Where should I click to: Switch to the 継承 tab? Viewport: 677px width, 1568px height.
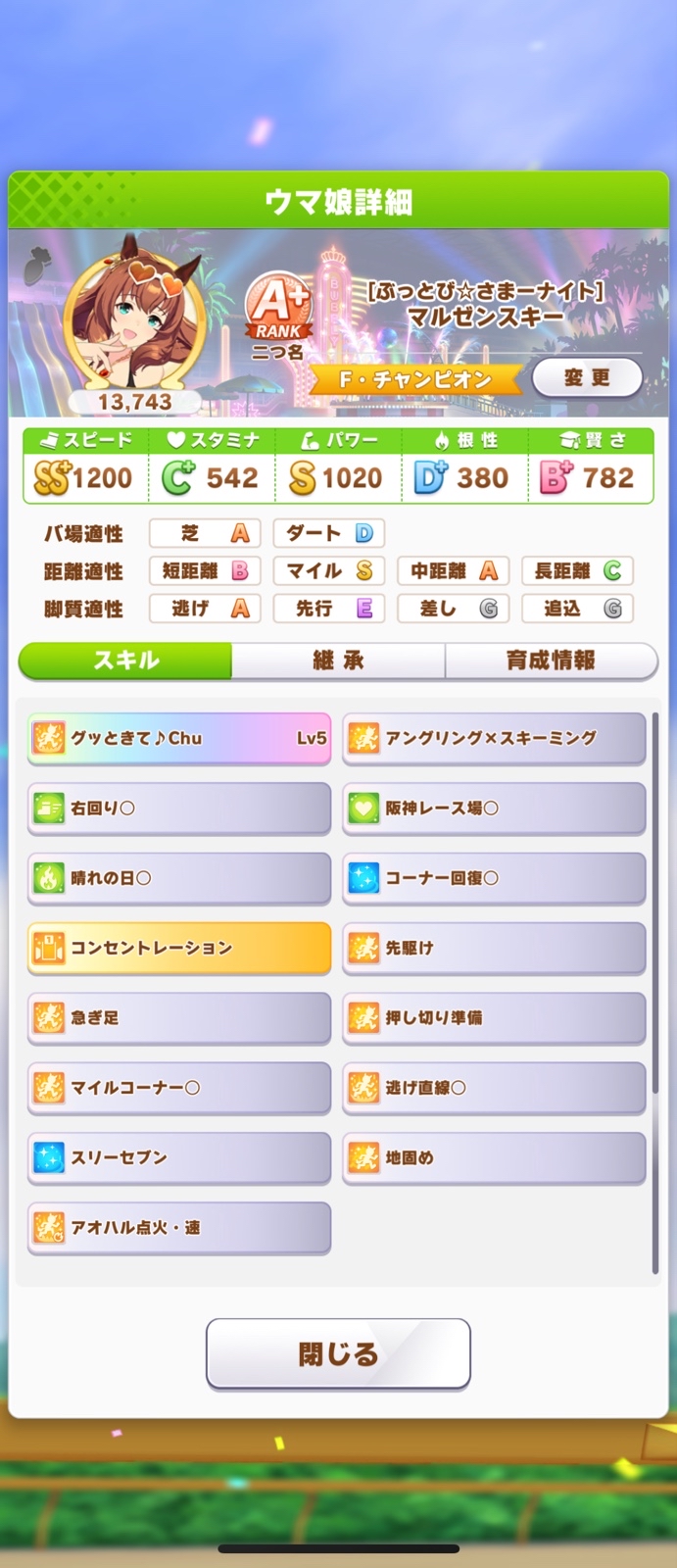pos(338,661)
